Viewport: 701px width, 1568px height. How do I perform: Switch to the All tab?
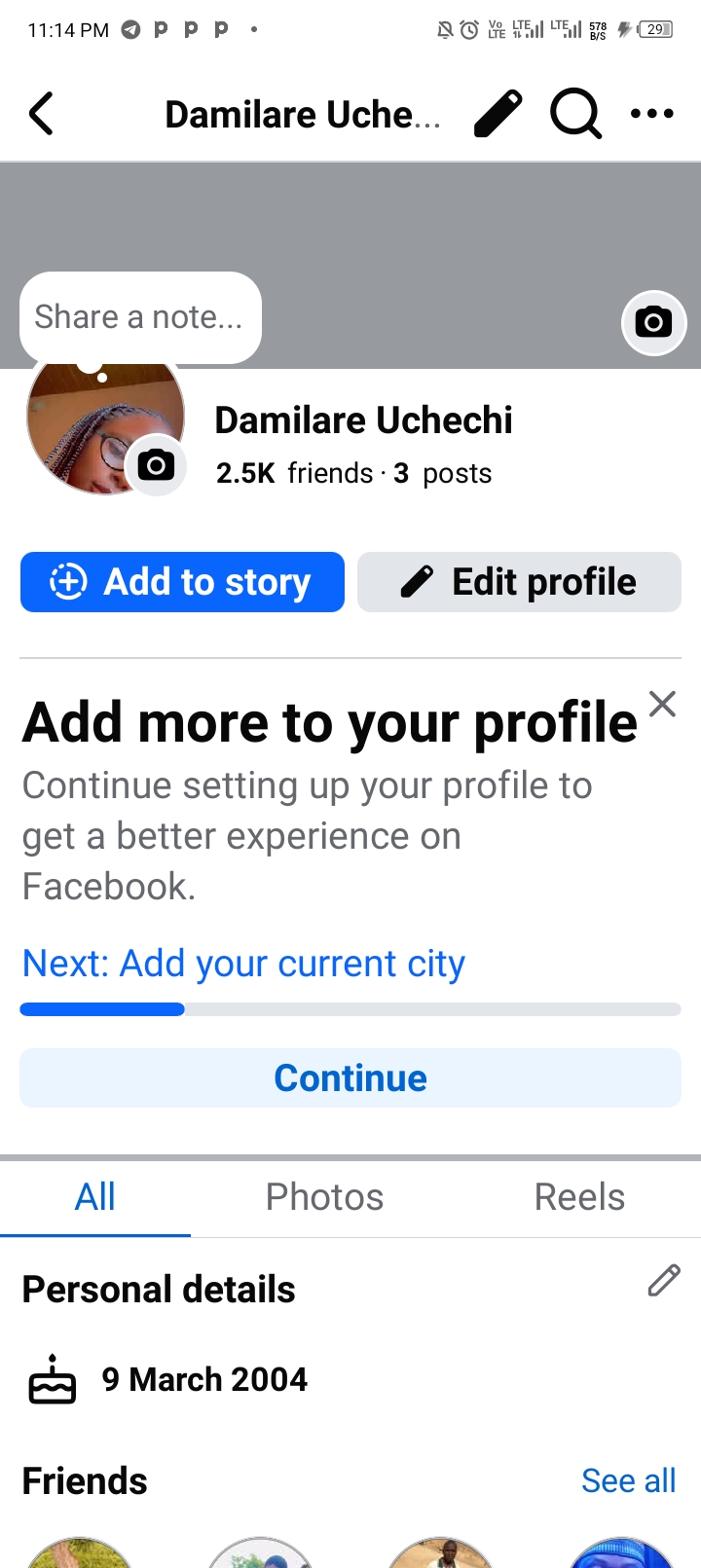[x=95, y=1197]
